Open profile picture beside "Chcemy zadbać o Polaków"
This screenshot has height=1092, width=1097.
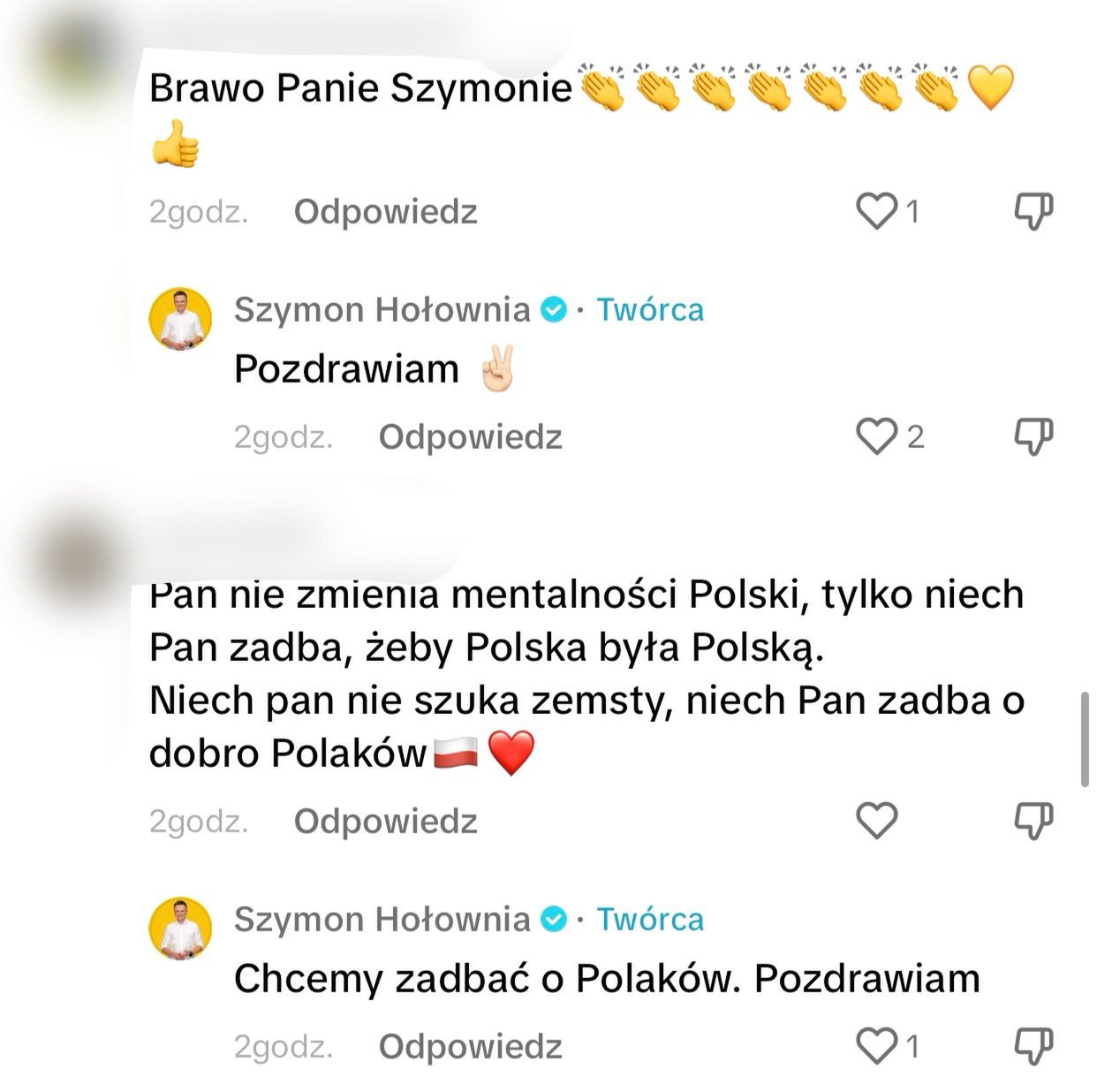click(181, 928)
